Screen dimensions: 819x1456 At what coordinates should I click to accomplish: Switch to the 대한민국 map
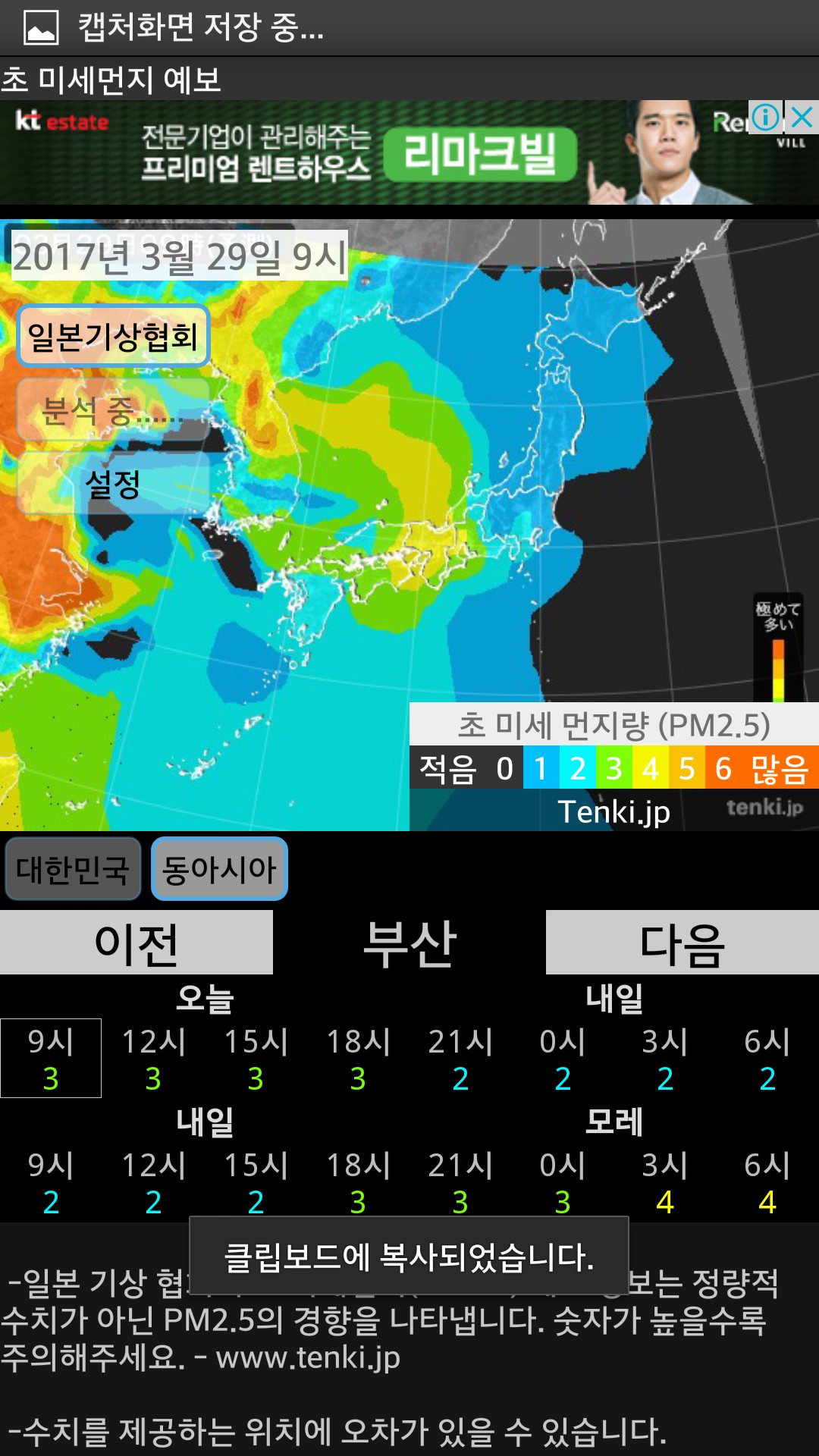[x=73, y=869]
